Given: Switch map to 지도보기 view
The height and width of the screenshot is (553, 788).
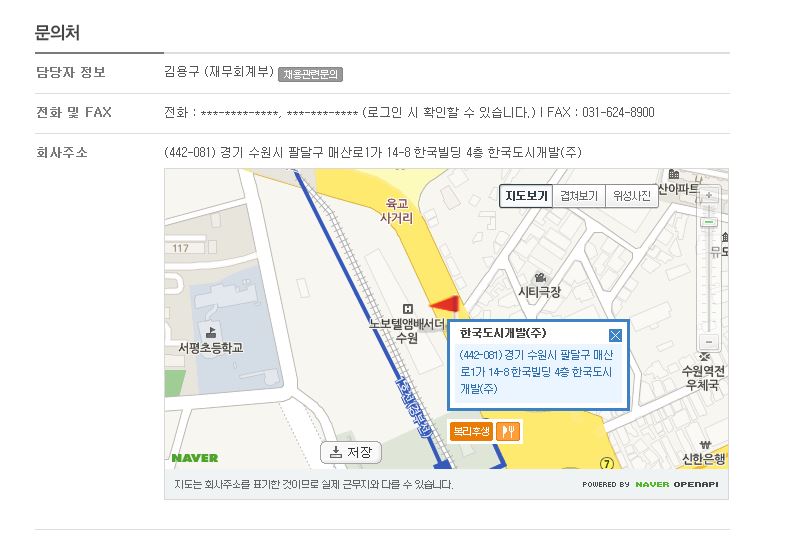Looking at the screenshot, I should pyautogui.click(x=526, y=196).
